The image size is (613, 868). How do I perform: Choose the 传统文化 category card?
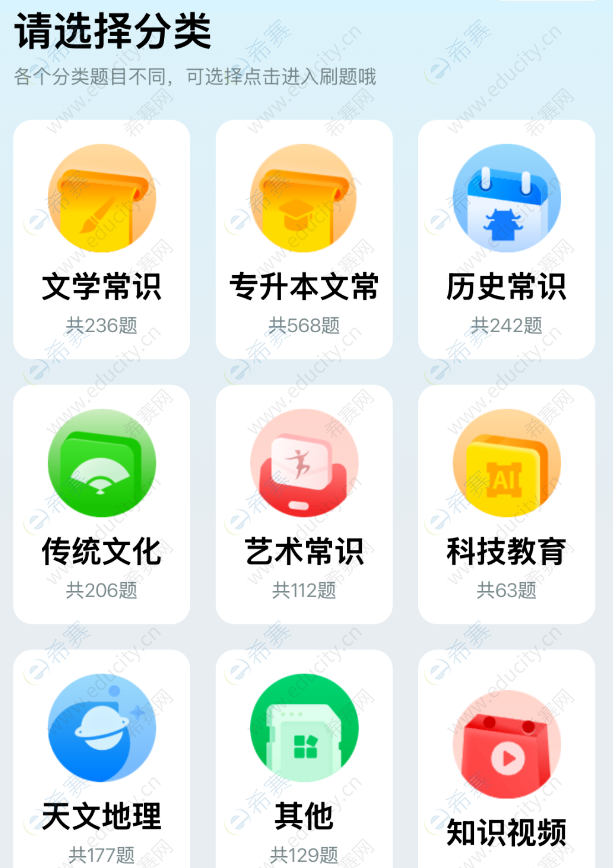pos(101,504)
